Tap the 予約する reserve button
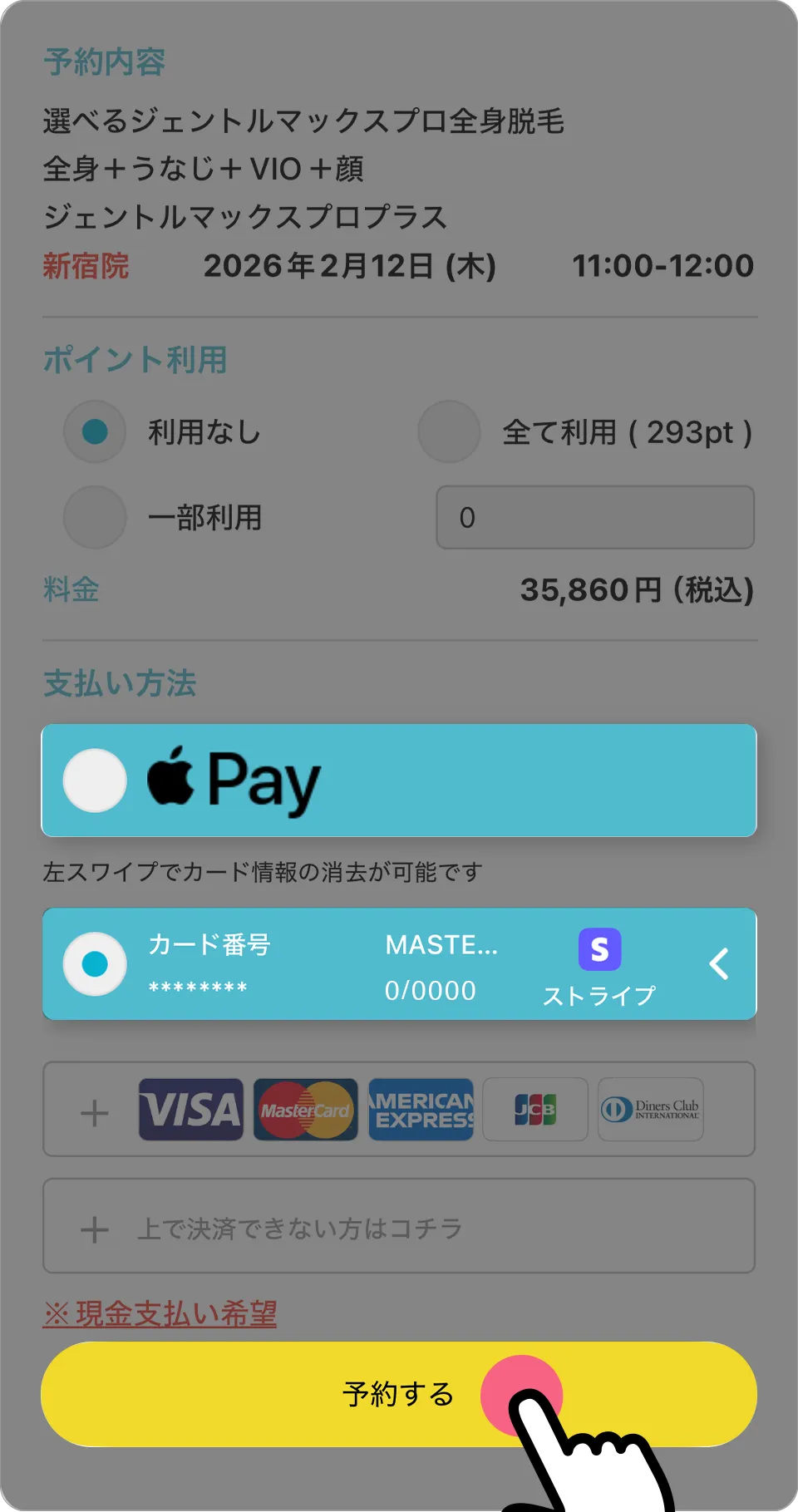 [x=398, y=1394]
